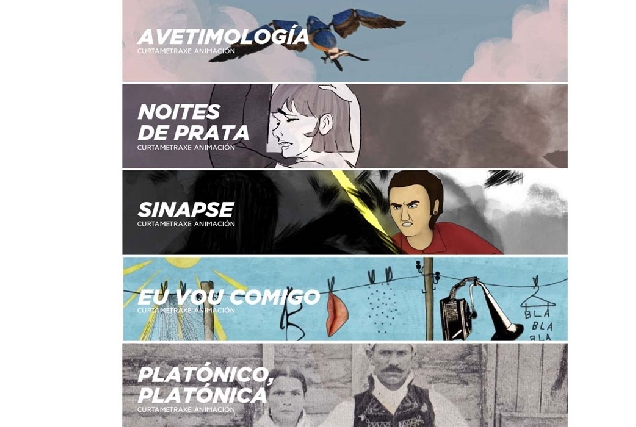View the Sinapse animation short
Viewport: 636px width, 427px height.
(x=344, y=212)
